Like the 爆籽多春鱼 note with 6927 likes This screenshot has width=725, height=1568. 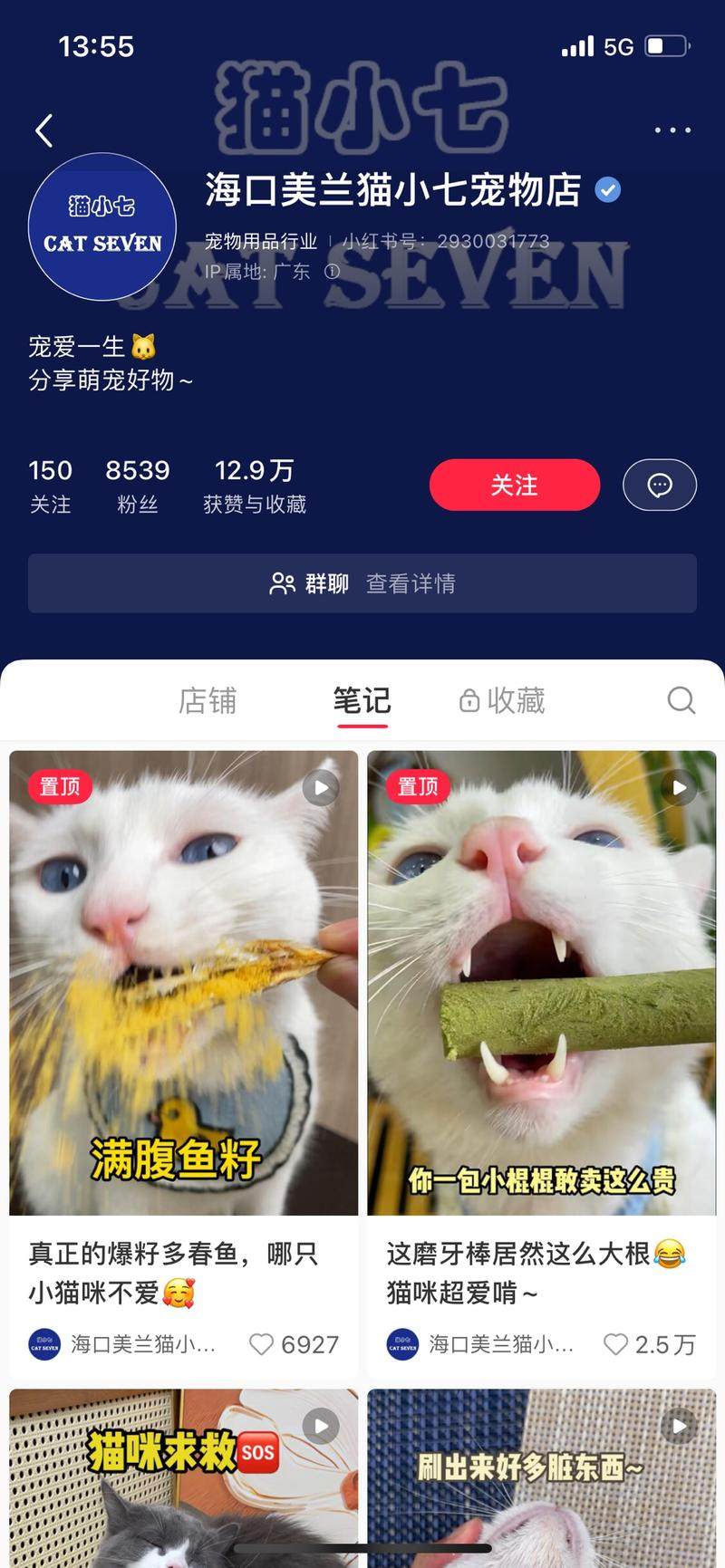click(x=262, y=1344)
